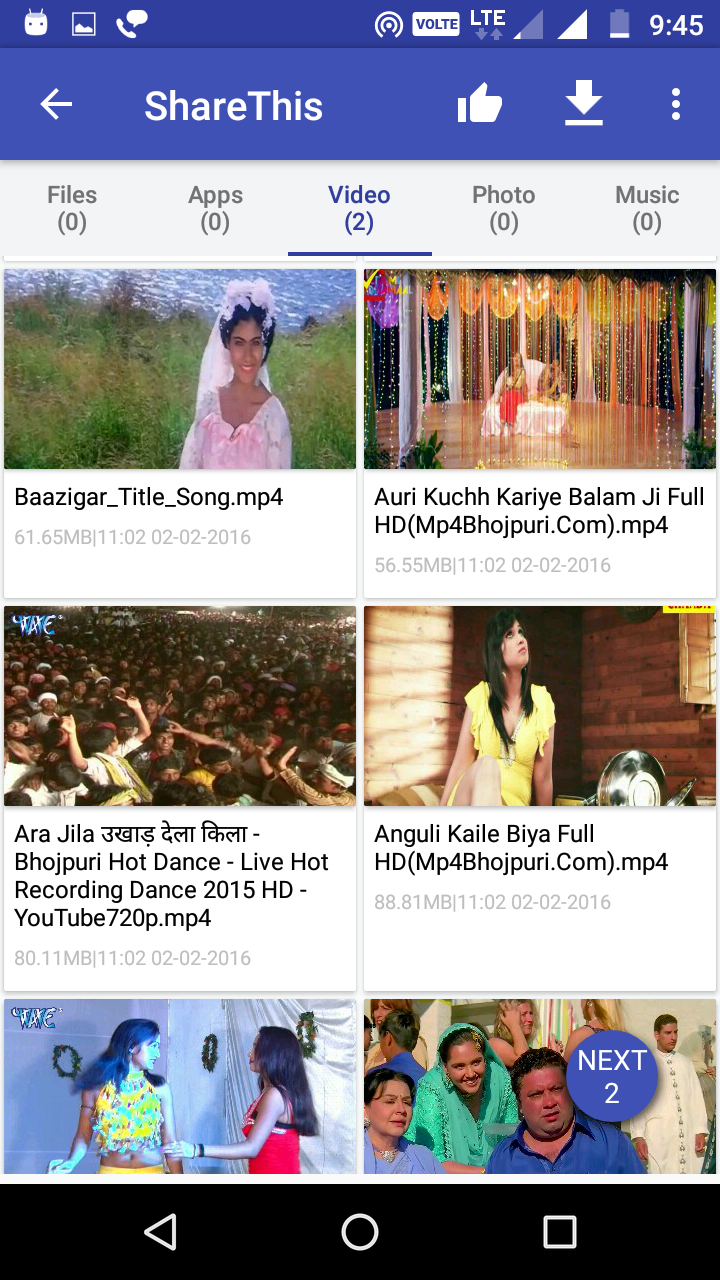This screenshot has width=720, height=1280.
Task: Select the Video tab
Action: pos(360,208)
